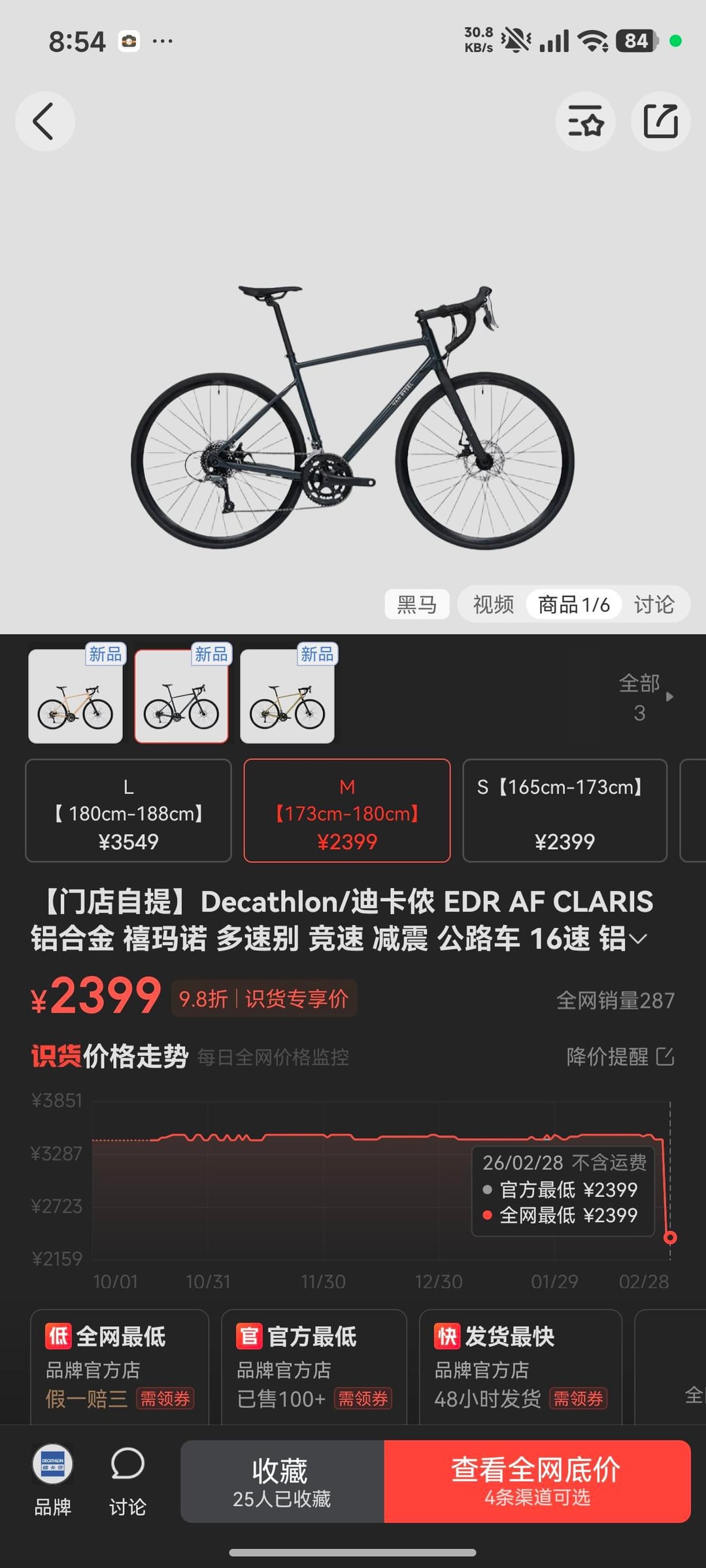Image resolution: width=706 pixels, height=1568 pixels.
Task: Set a price drop alert (降价提醒)
Action: point(620,1056)
